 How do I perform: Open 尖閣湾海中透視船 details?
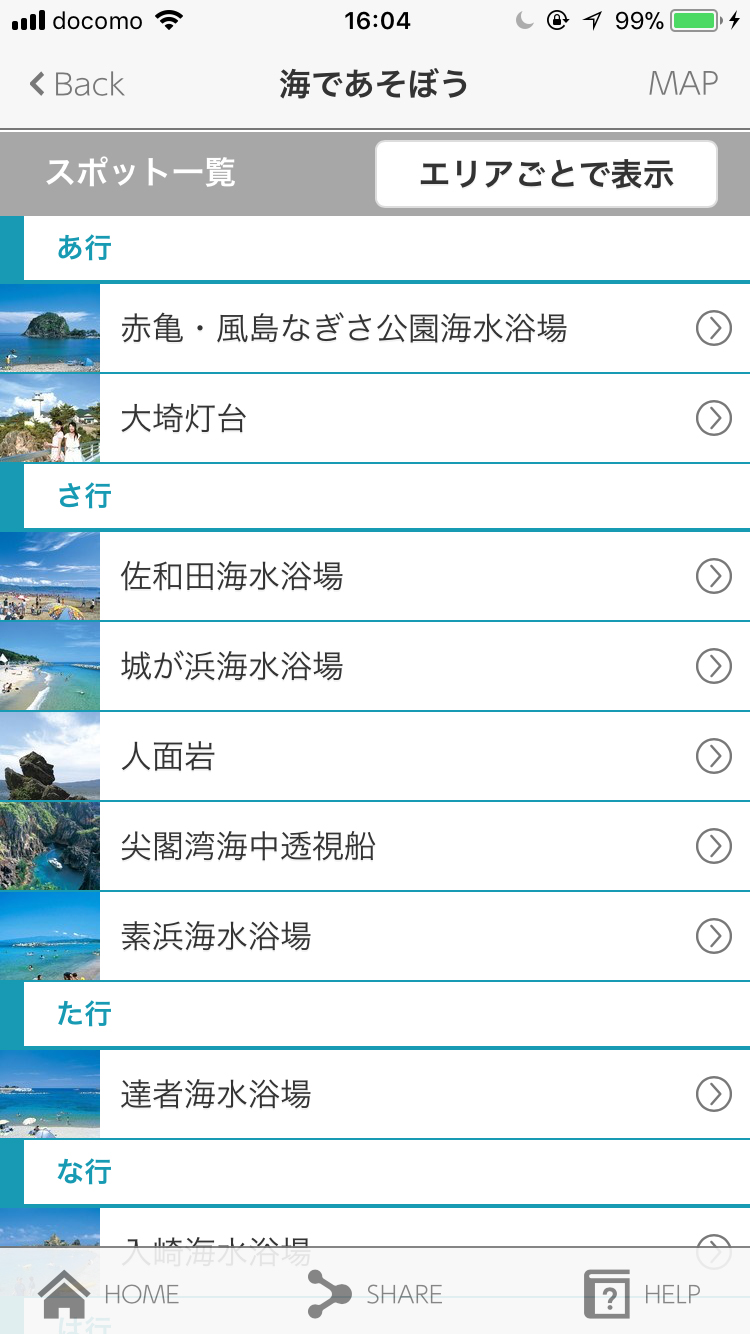(x=375, y=847)
